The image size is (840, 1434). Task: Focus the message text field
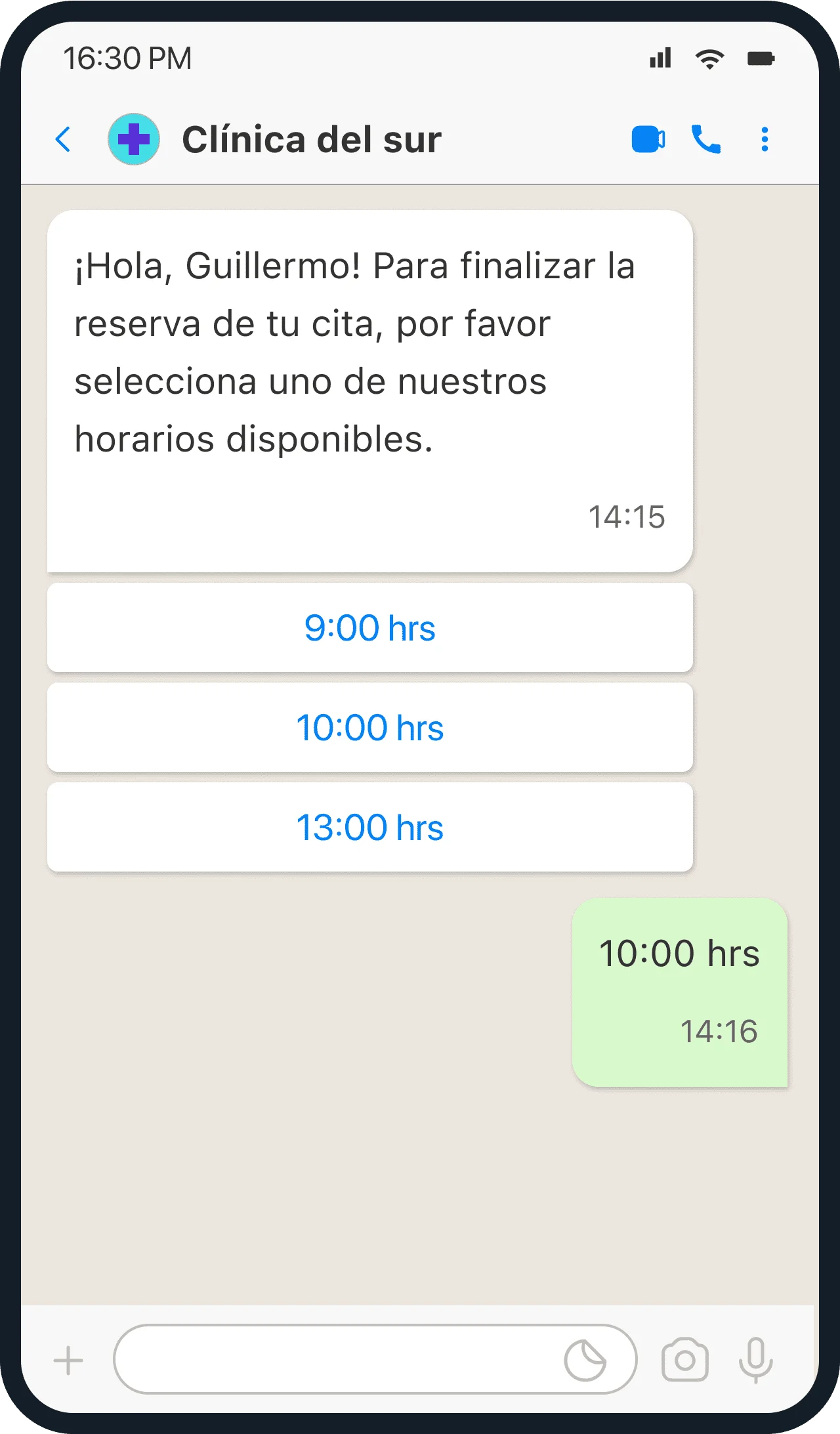coord(335,1360)
